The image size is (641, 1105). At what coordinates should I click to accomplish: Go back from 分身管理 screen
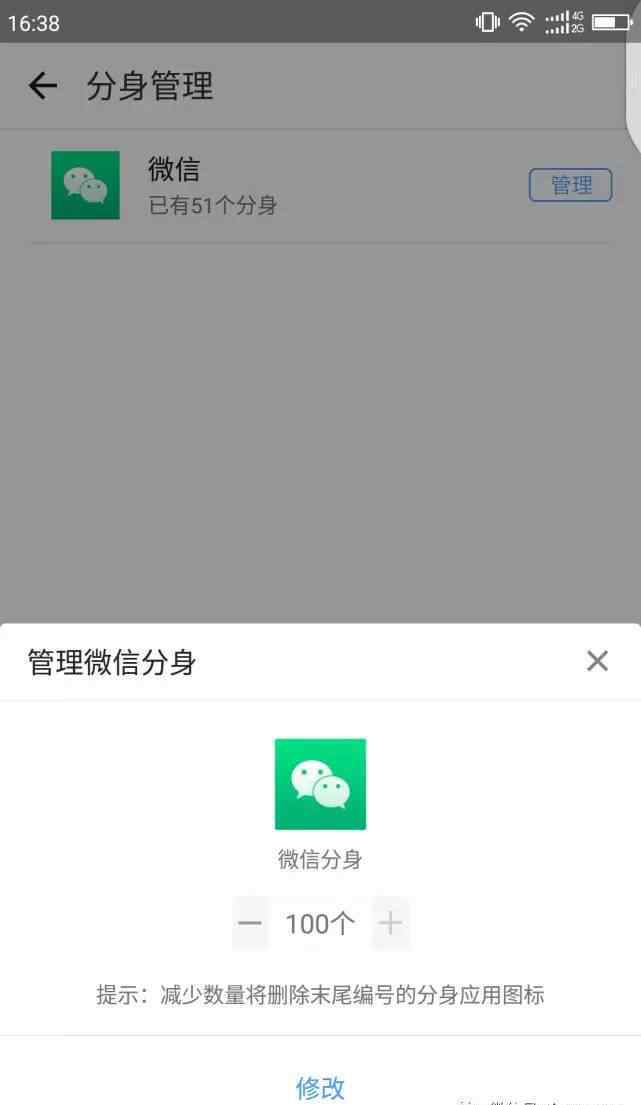click(x=42, y=87)
